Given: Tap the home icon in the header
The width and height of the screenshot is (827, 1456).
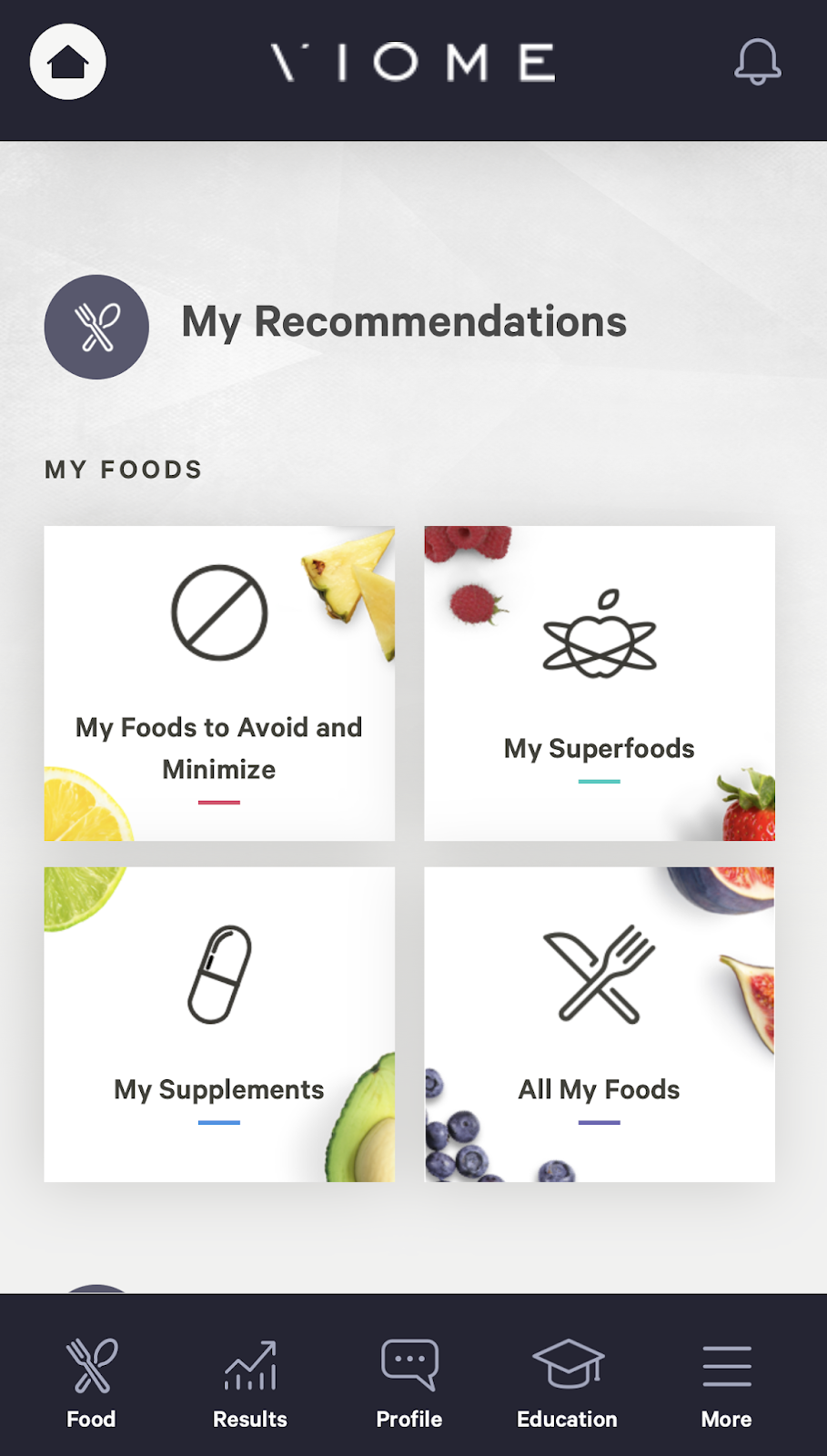Looking at the screenshot, I should coord(68,62).
